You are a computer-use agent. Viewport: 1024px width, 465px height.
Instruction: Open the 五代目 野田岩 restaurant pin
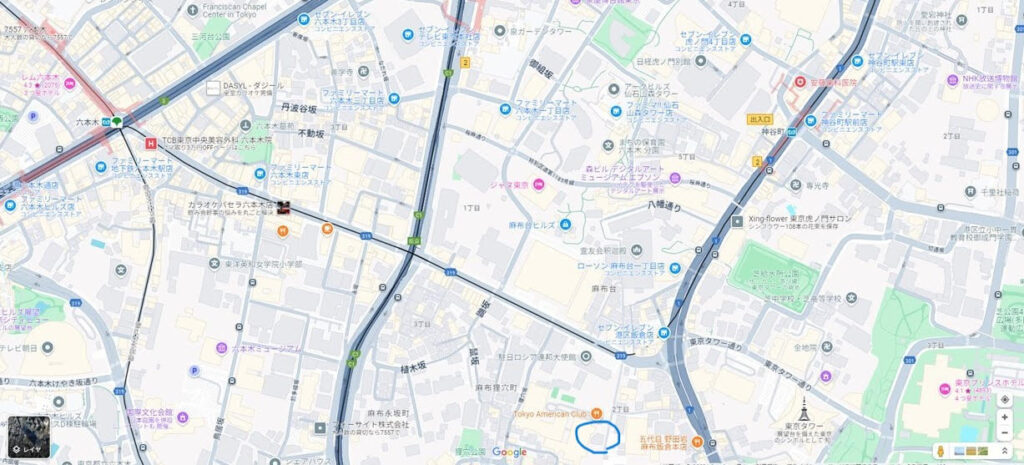710,440
